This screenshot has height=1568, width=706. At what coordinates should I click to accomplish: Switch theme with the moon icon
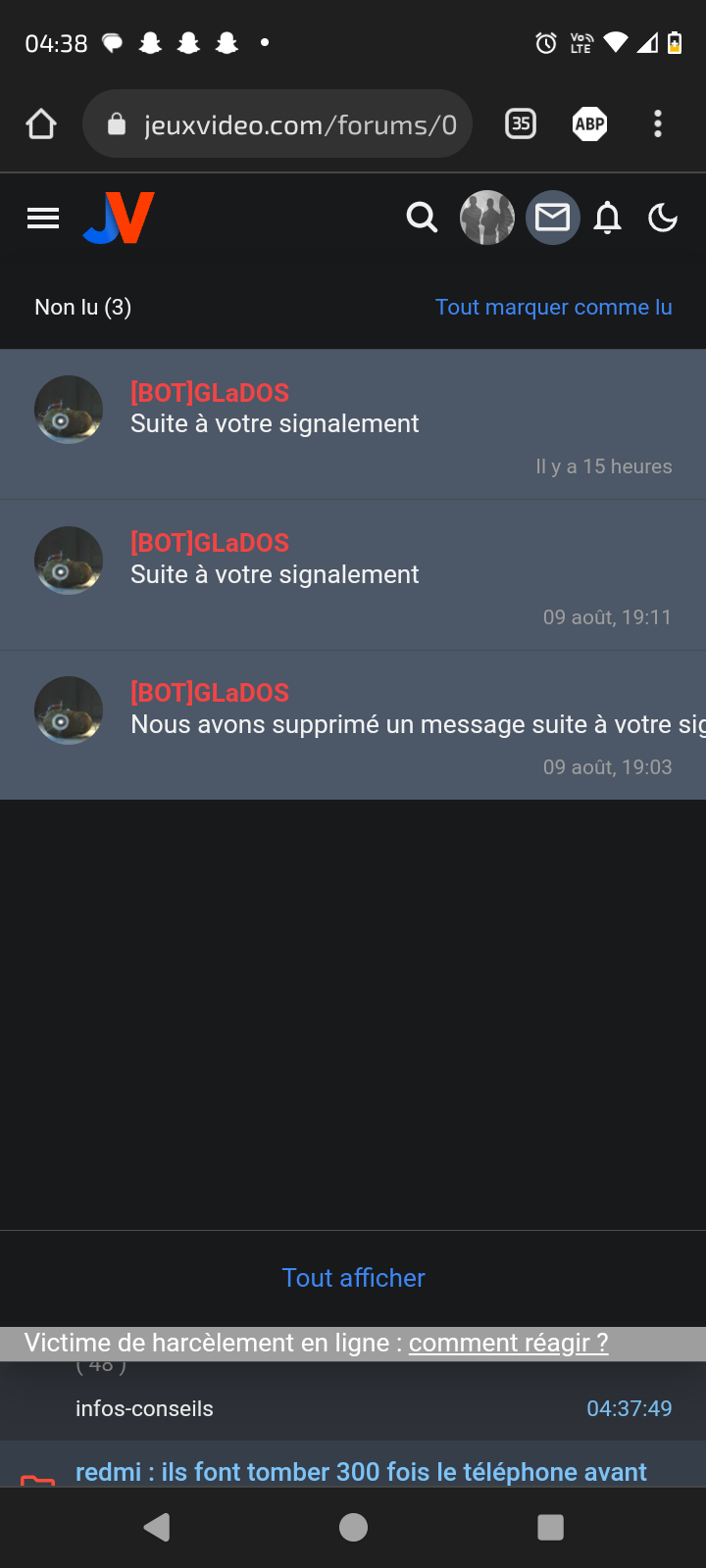[x=663, y=218]
